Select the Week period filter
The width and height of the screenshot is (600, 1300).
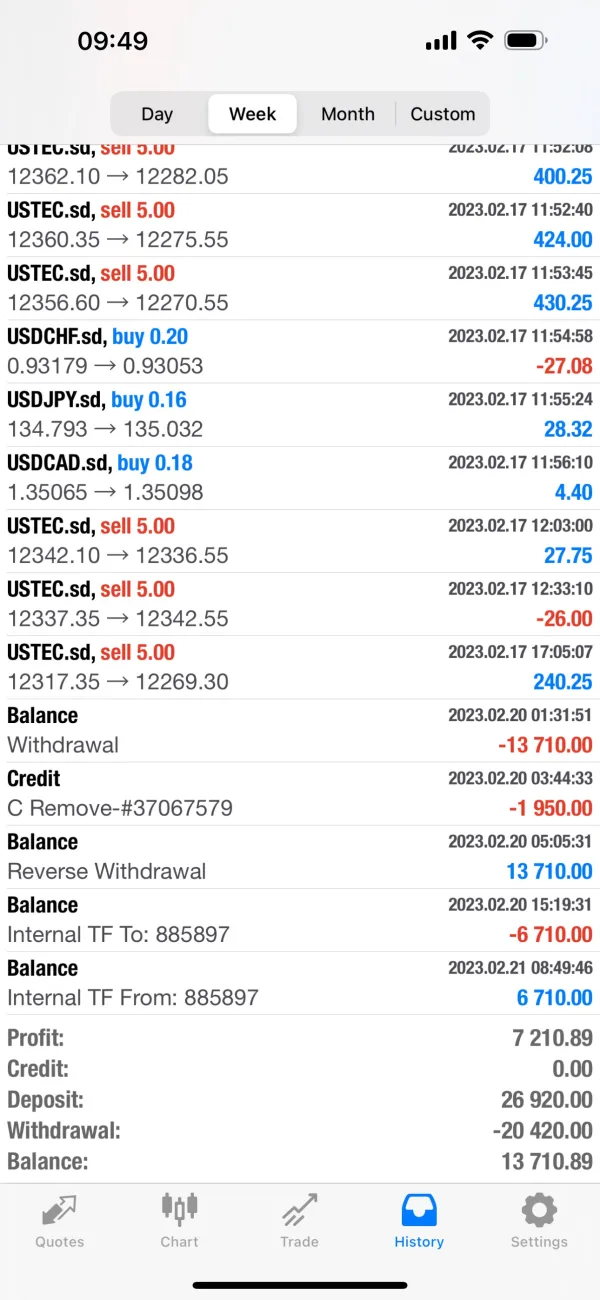[x=252, y=114]
